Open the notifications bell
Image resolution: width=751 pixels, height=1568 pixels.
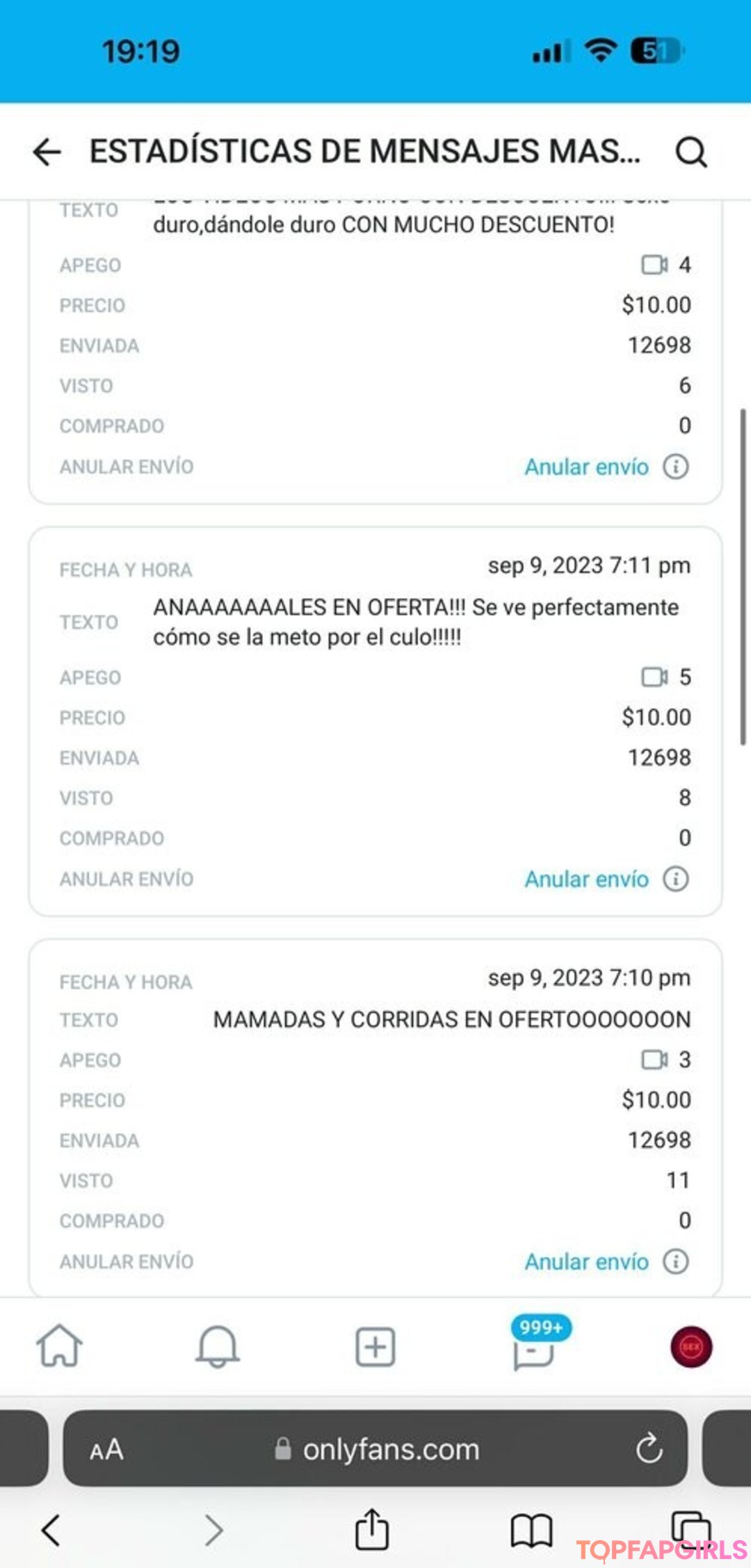(218, 1346)
